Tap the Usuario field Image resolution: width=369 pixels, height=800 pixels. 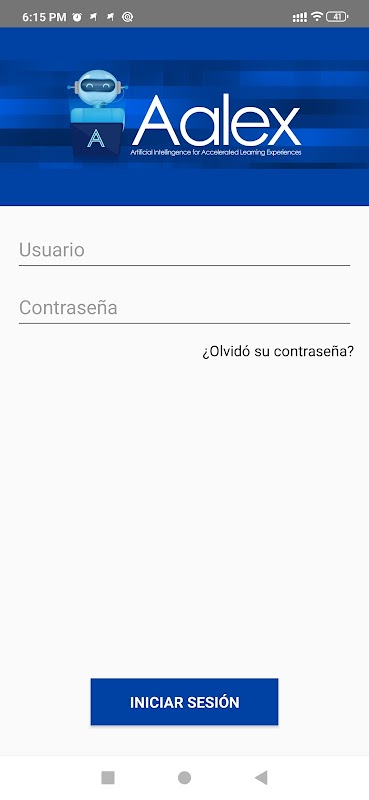(x=184, y=251)
